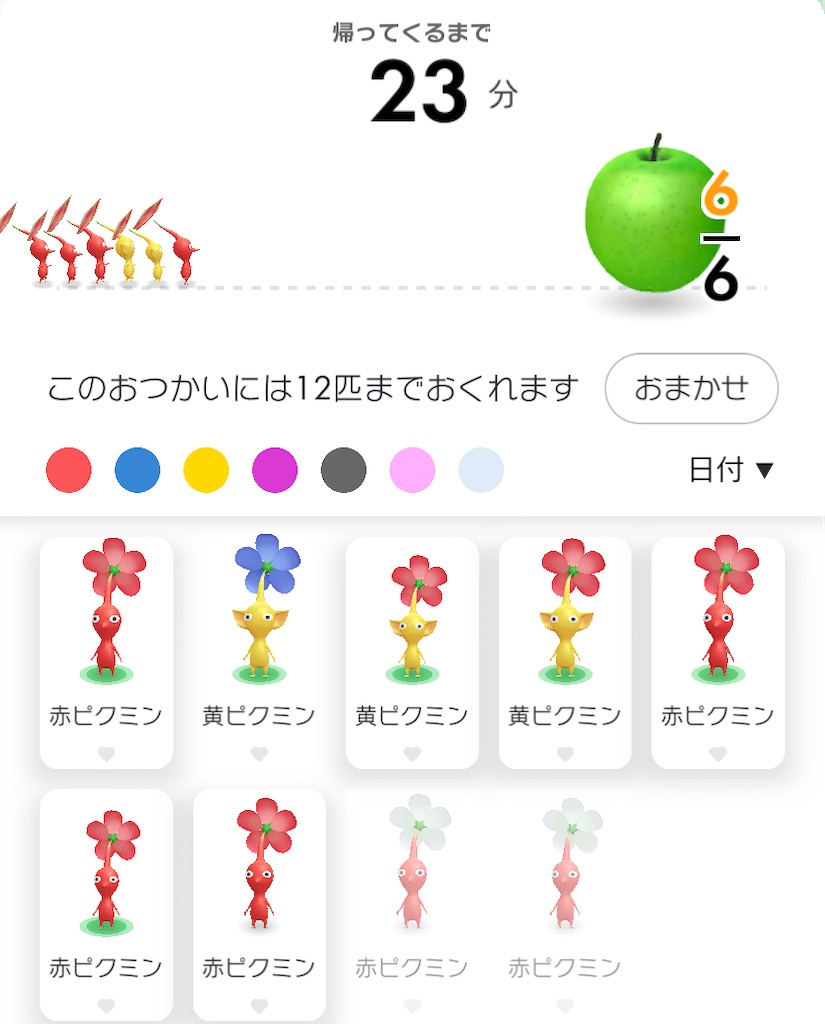Select the red Pikmin color filter circle
Image resolution: width=825 pixels, height=1024 pixels.
[x=67, y=470]
